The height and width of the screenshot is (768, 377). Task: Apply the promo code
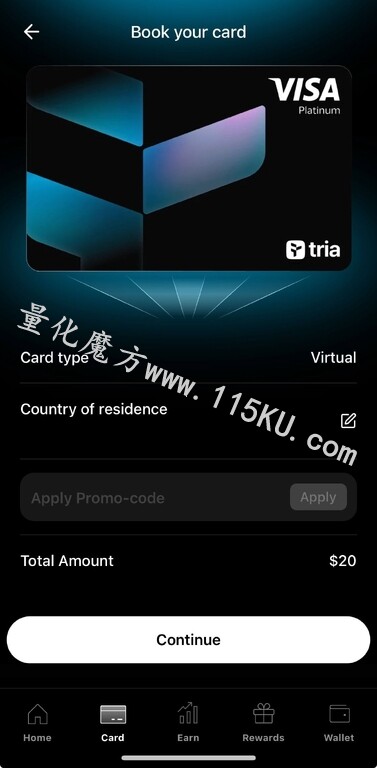pyautogui.click(x=318, y=497)
